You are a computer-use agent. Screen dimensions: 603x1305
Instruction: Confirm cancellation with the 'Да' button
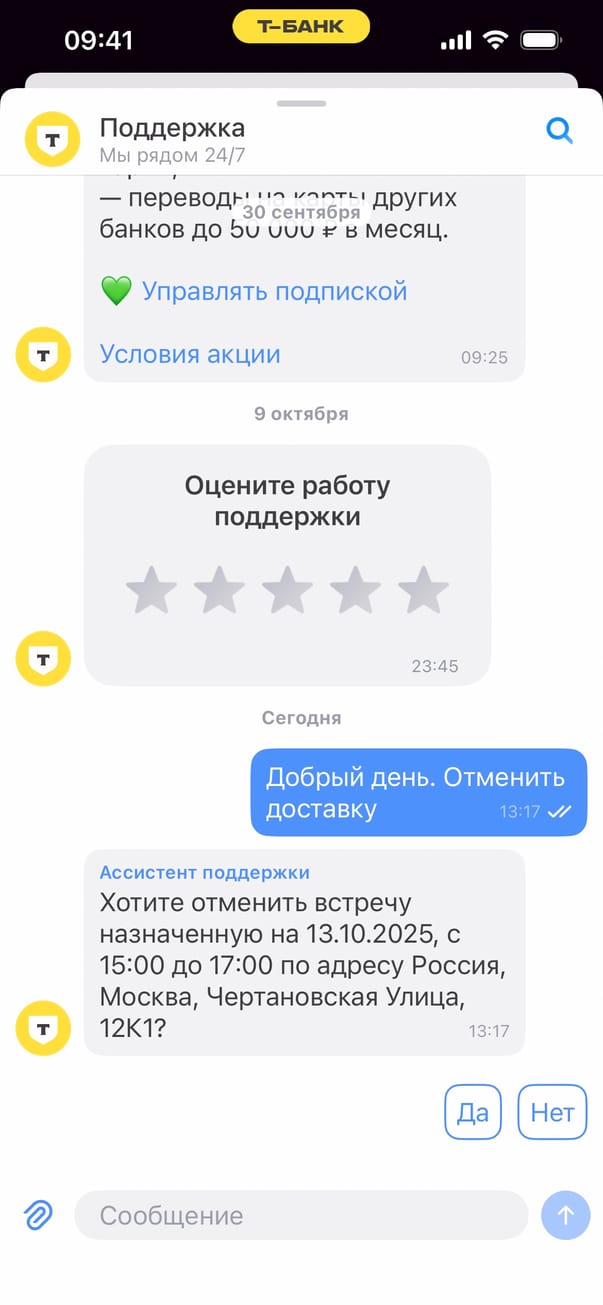(x=472, y=1112)
